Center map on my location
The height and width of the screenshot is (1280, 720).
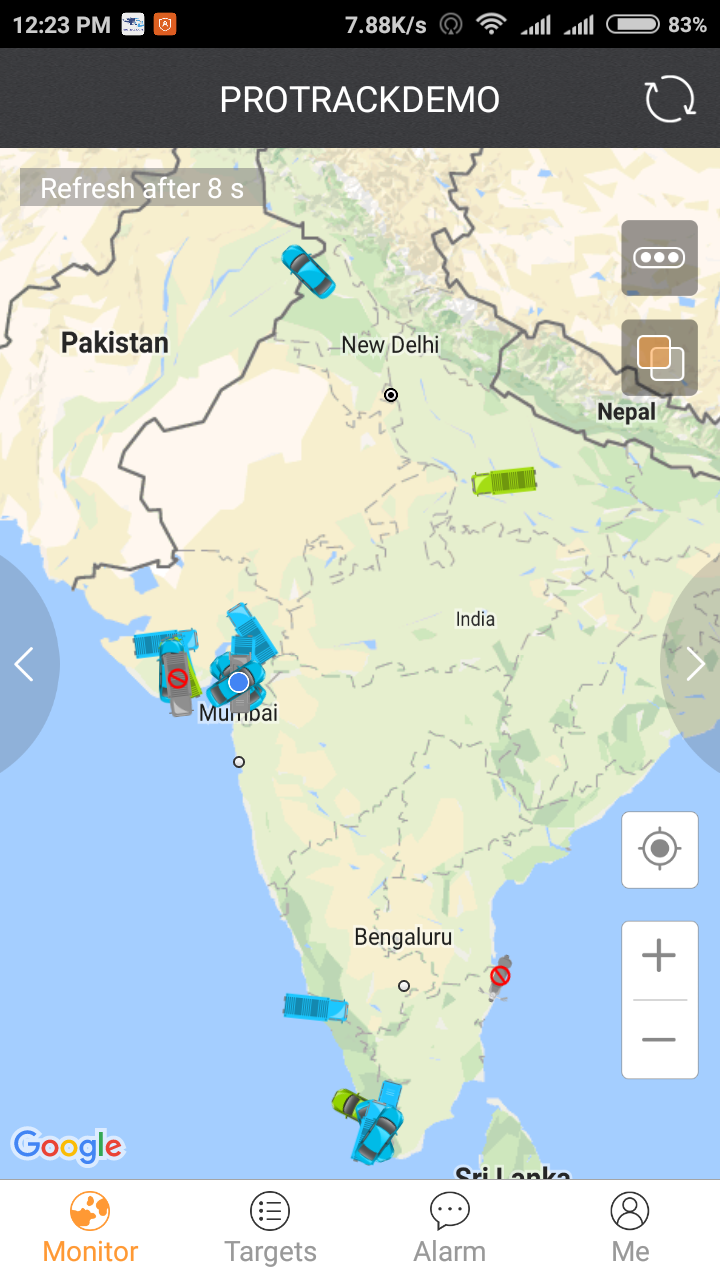[659, 850]
